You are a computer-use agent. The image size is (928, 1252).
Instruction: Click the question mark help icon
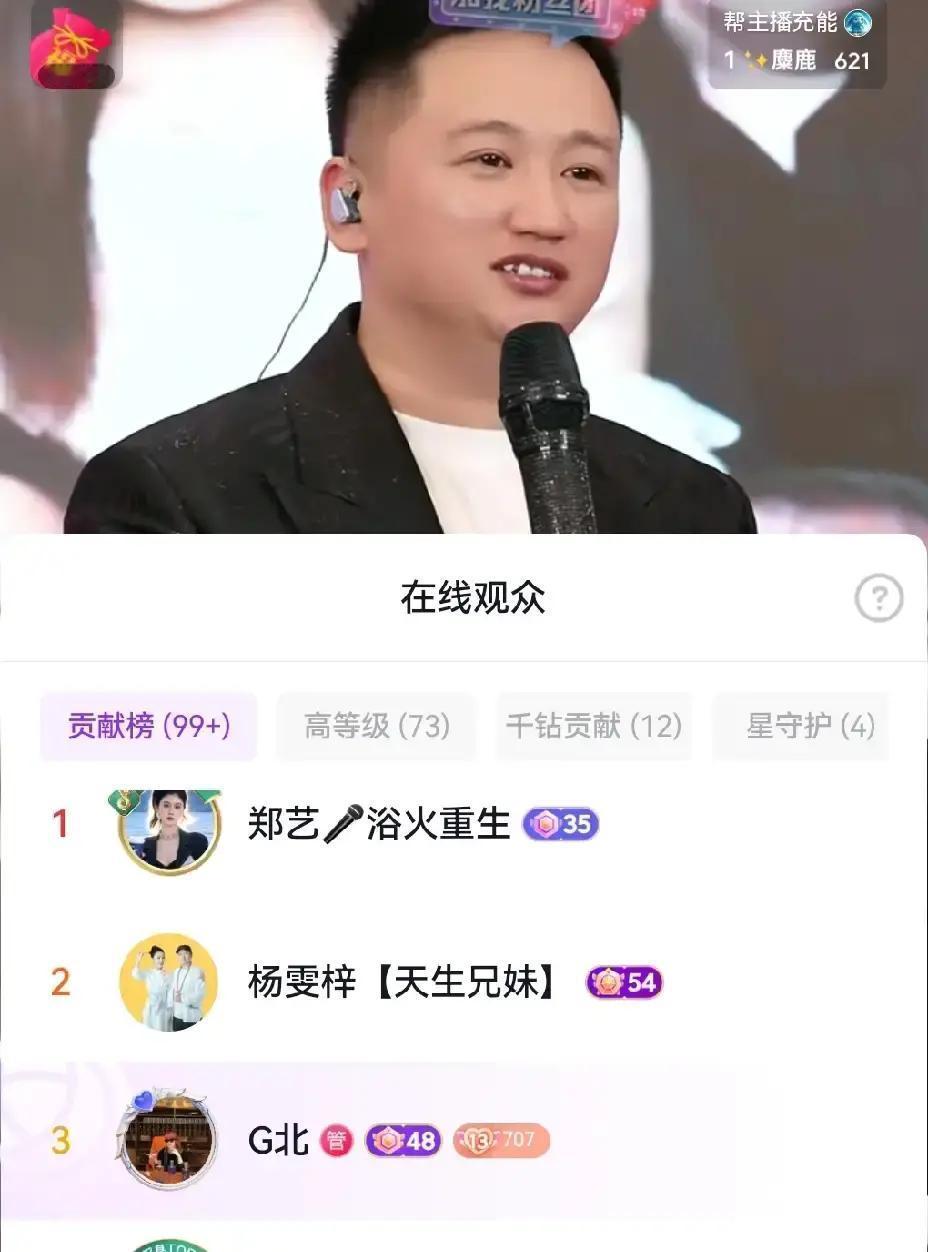[x=878, y=599]
